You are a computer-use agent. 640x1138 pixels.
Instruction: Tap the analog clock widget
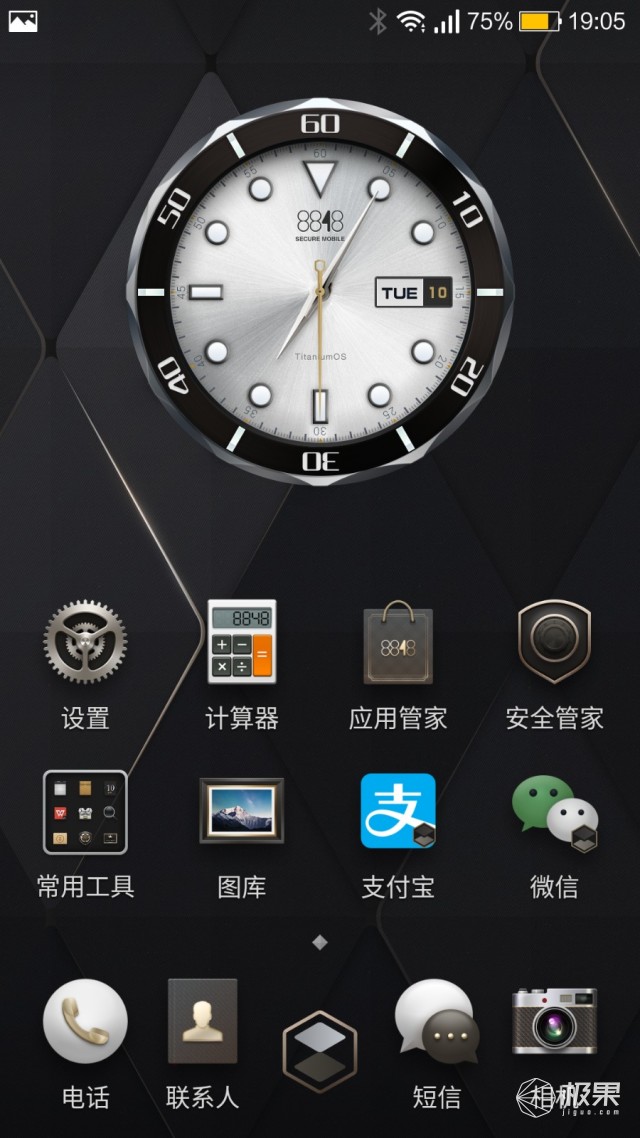tap(320, 292)
